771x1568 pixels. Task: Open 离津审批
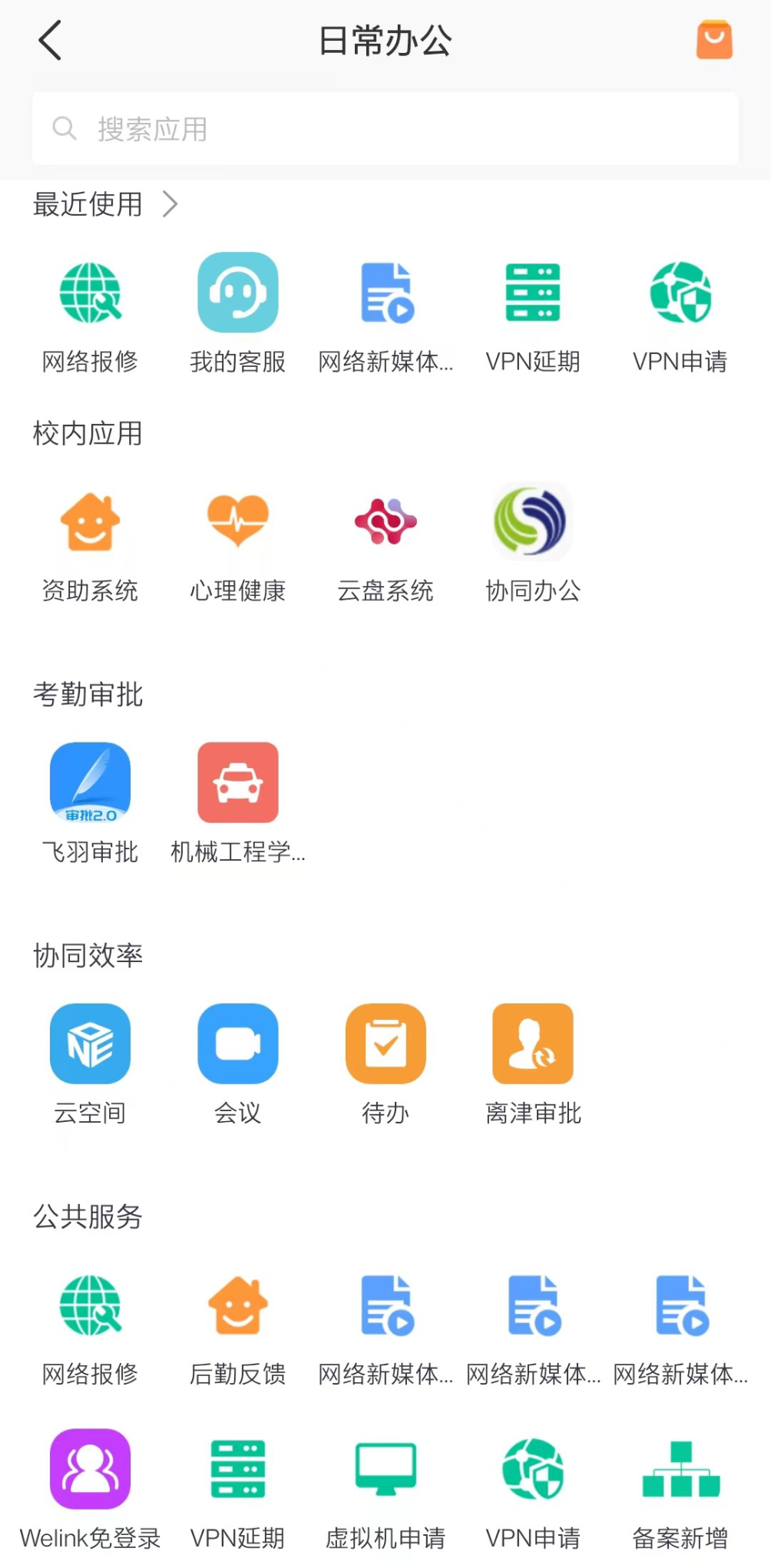pyautogui.click(x=532, y=1044)
